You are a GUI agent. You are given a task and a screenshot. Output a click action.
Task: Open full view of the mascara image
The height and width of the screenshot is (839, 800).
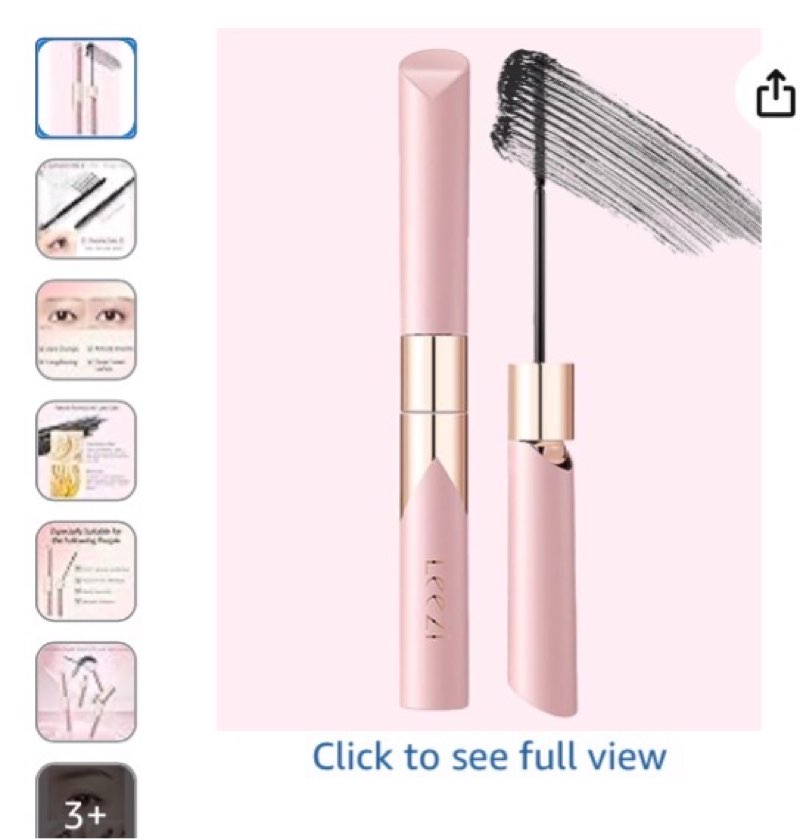pos(488,380)
